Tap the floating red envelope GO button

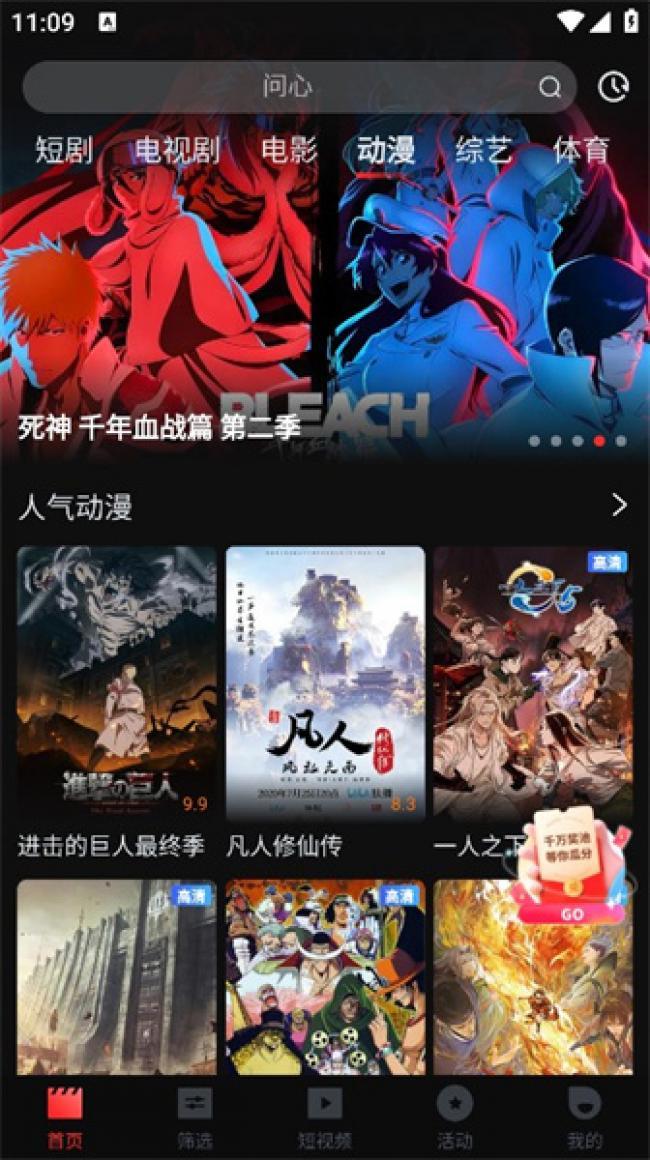[x=572, y=912]
